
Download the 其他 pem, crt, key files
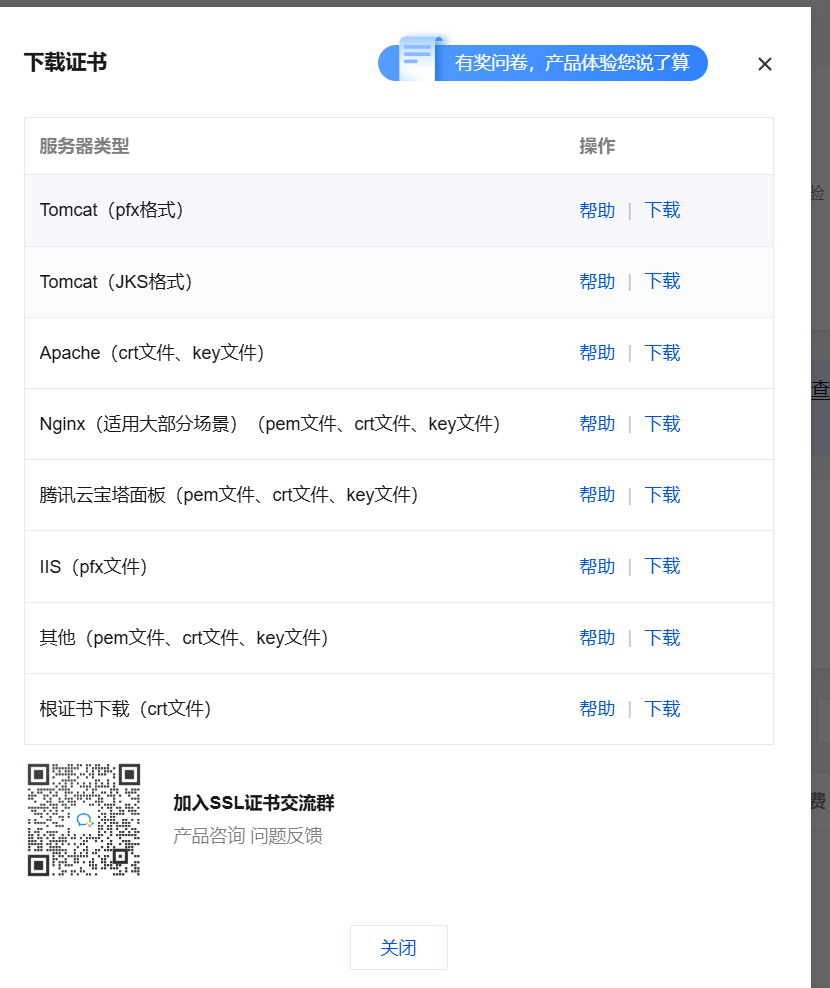pos(662,638)
